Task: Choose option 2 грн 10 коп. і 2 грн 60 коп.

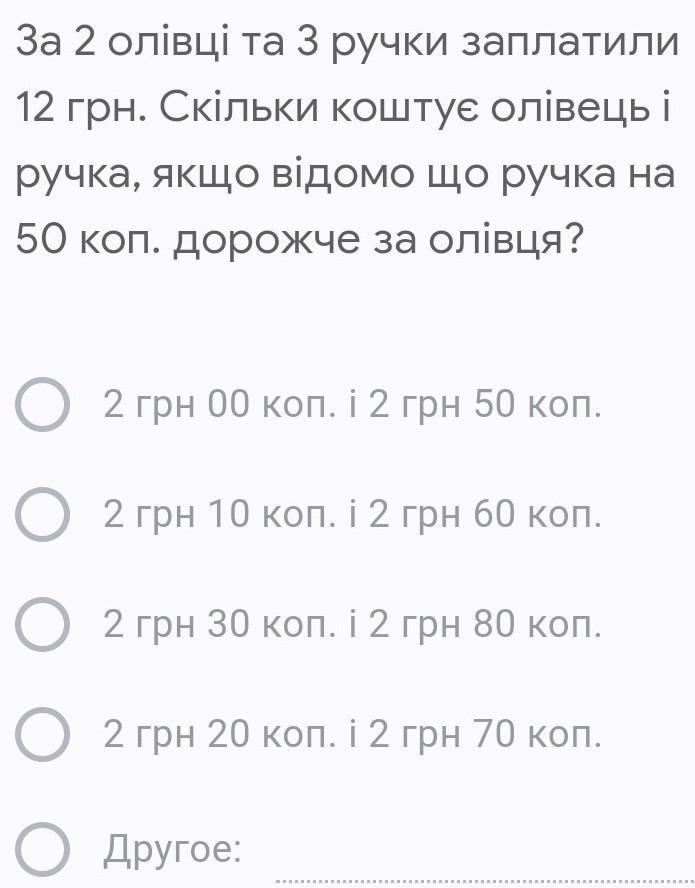Action: coord(44,515)
